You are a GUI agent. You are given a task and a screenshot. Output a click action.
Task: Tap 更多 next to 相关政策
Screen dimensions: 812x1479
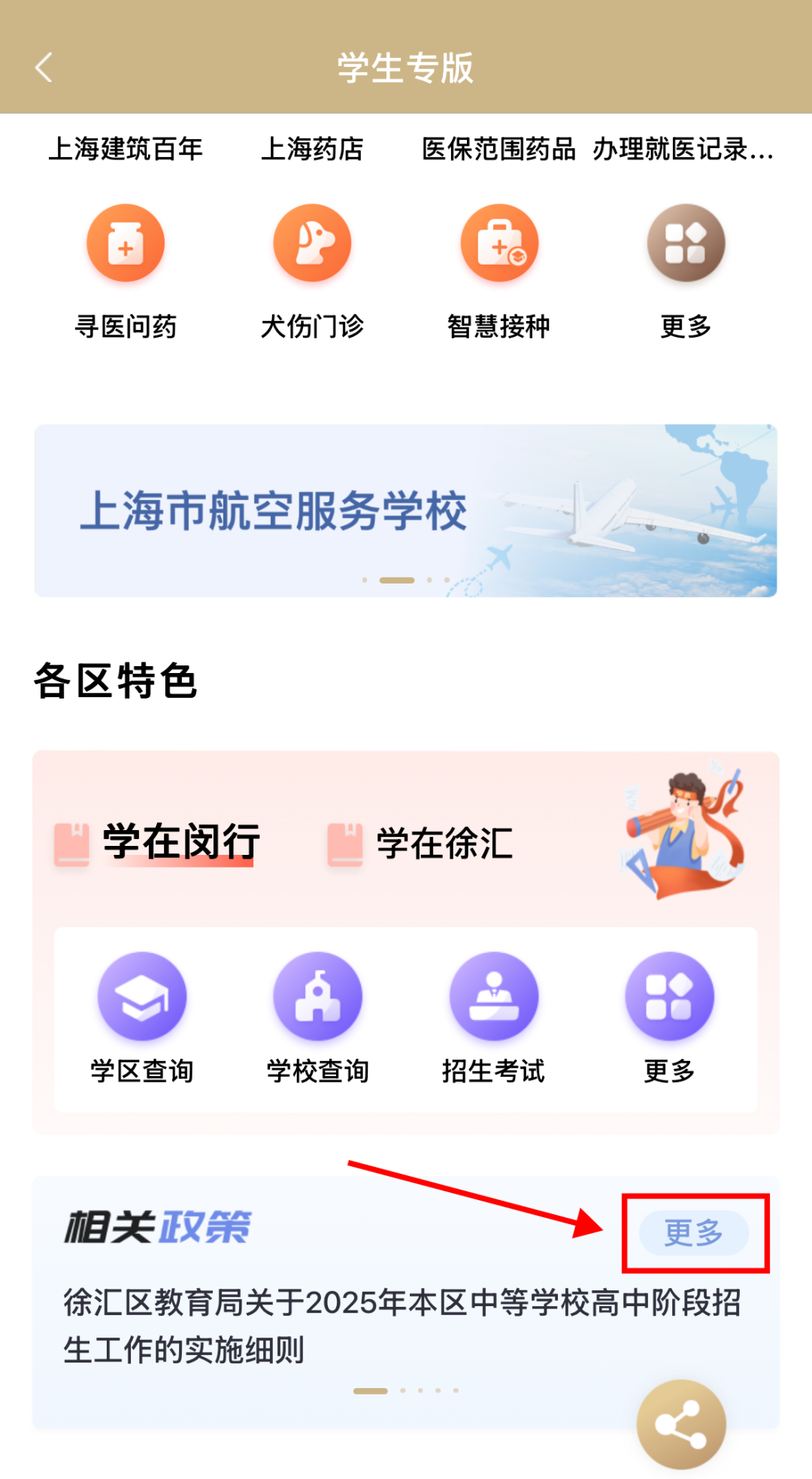[x=693, y=1232]
